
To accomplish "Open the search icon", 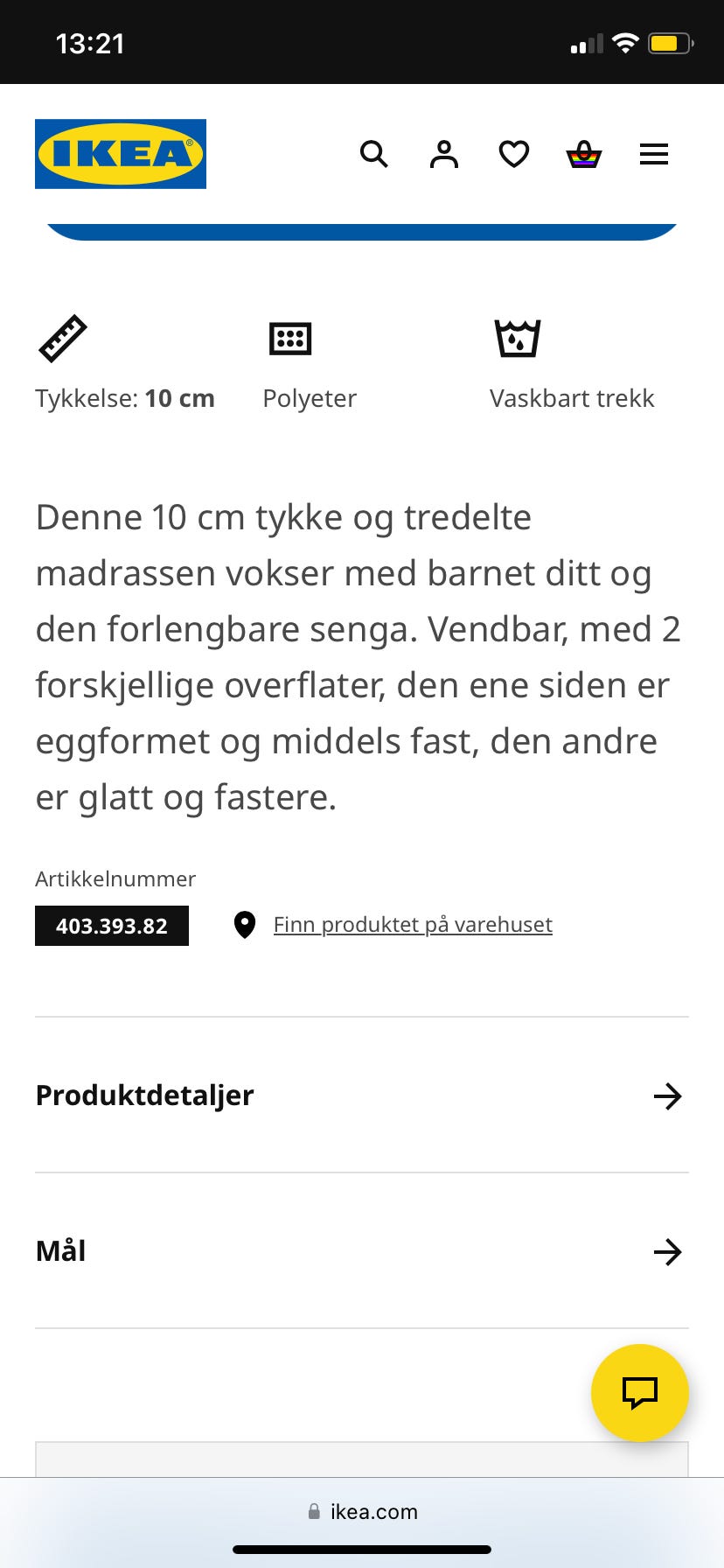I will pos(374,154).
